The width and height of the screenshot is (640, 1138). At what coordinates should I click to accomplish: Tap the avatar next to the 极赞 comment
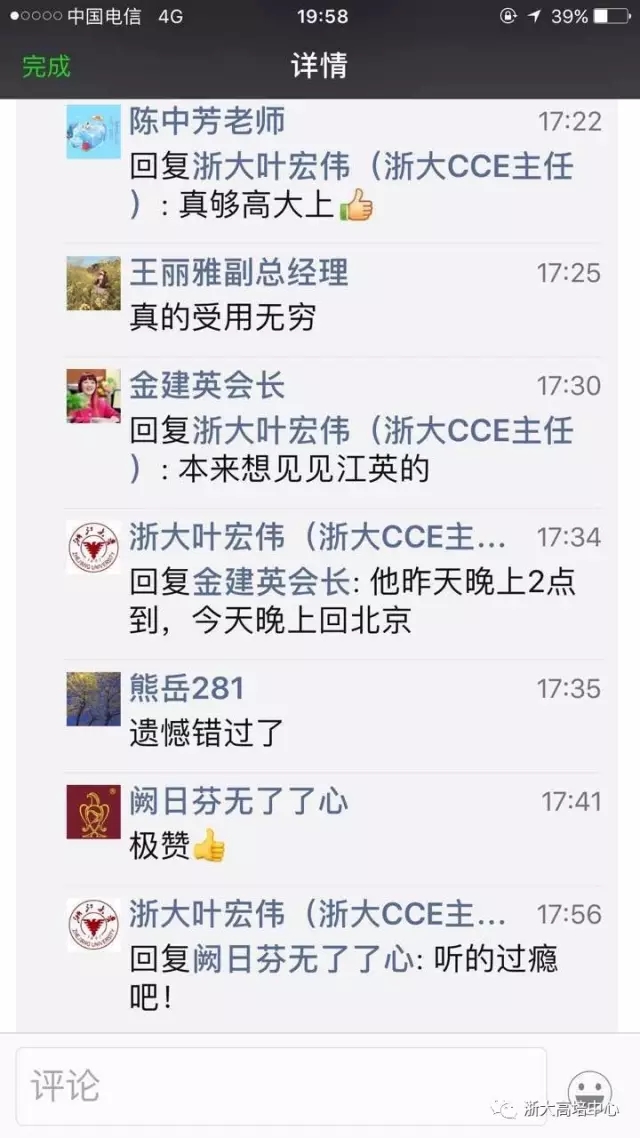(93, 811)
